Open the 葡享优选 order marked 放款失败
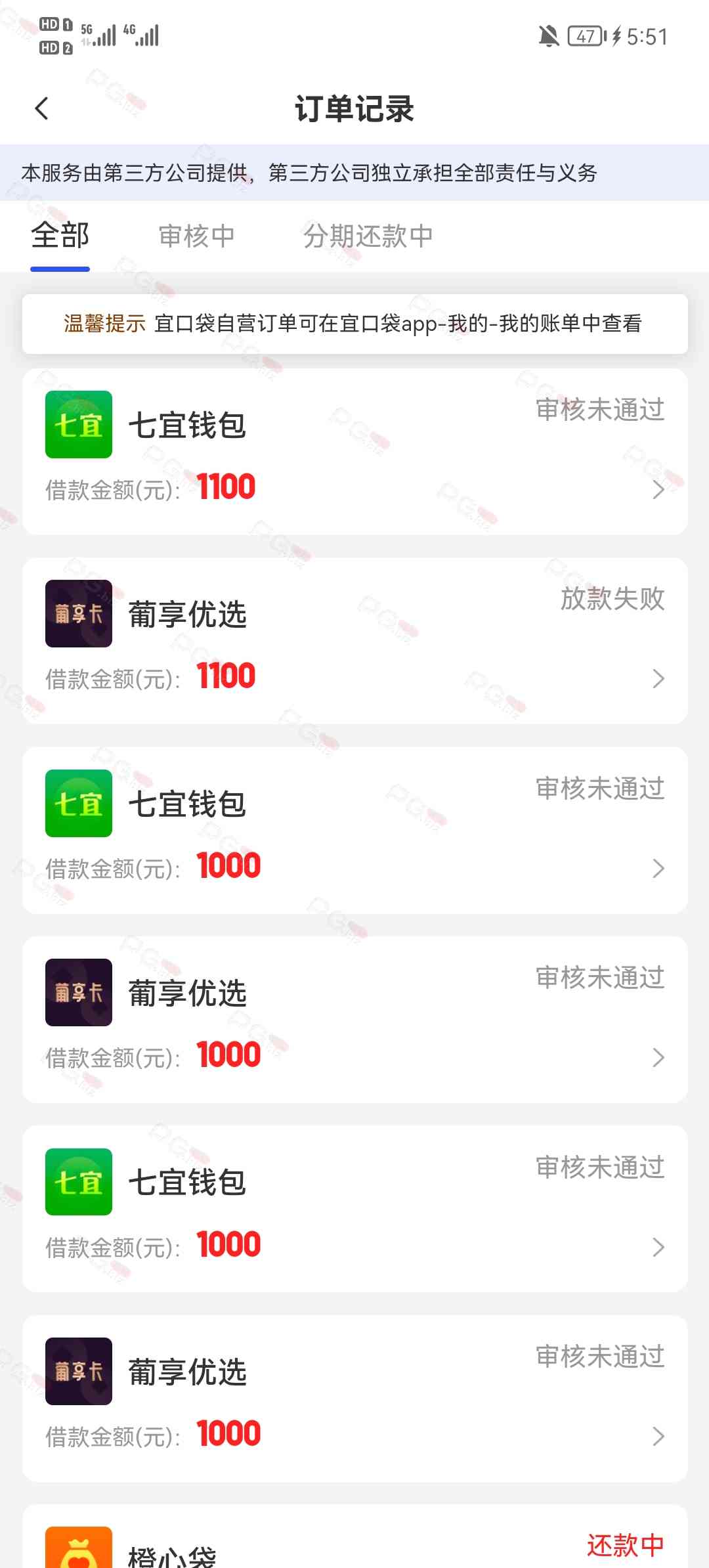Screen dimensions: 709x1568 (x=354, y=641)
